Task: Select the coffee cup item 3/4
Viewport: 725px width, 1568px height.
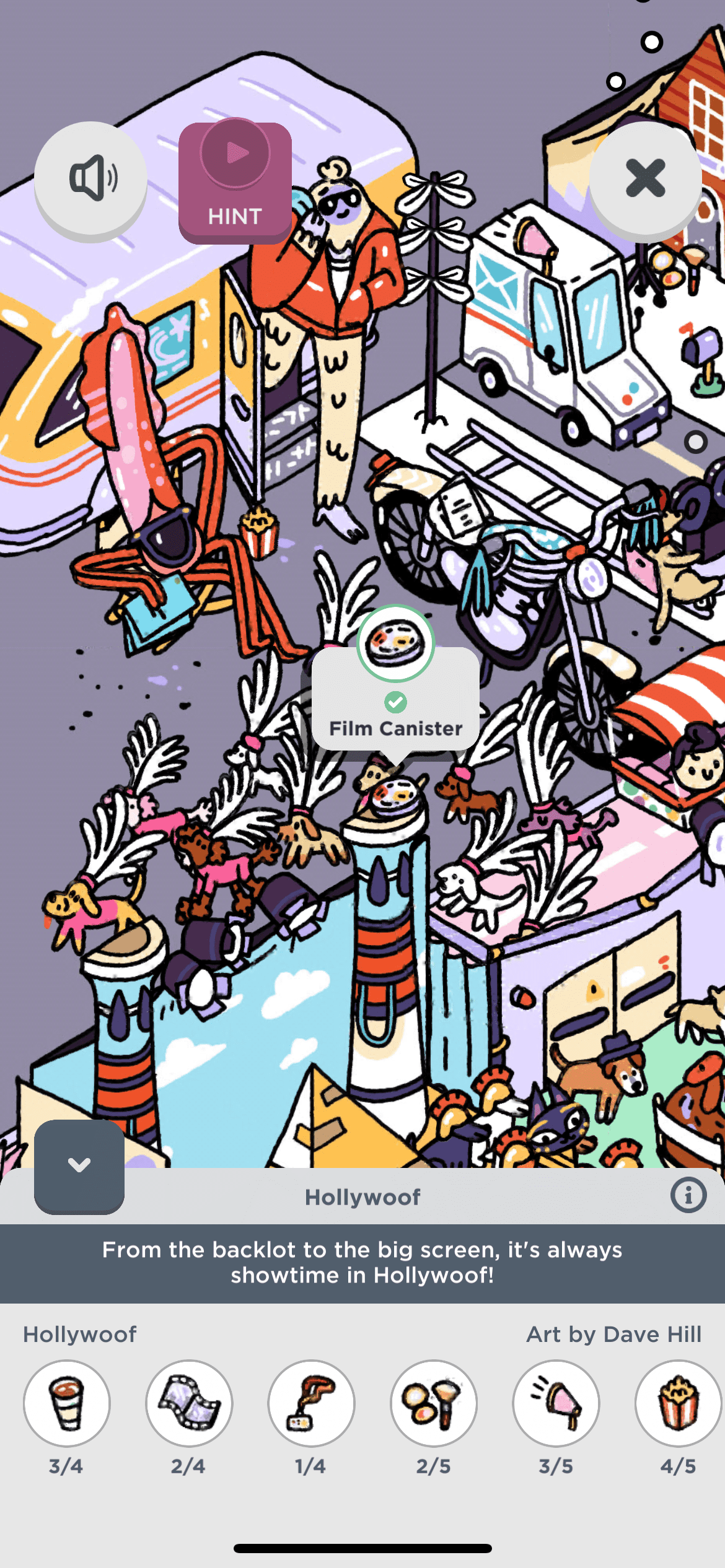Action: coord(67,1403)
